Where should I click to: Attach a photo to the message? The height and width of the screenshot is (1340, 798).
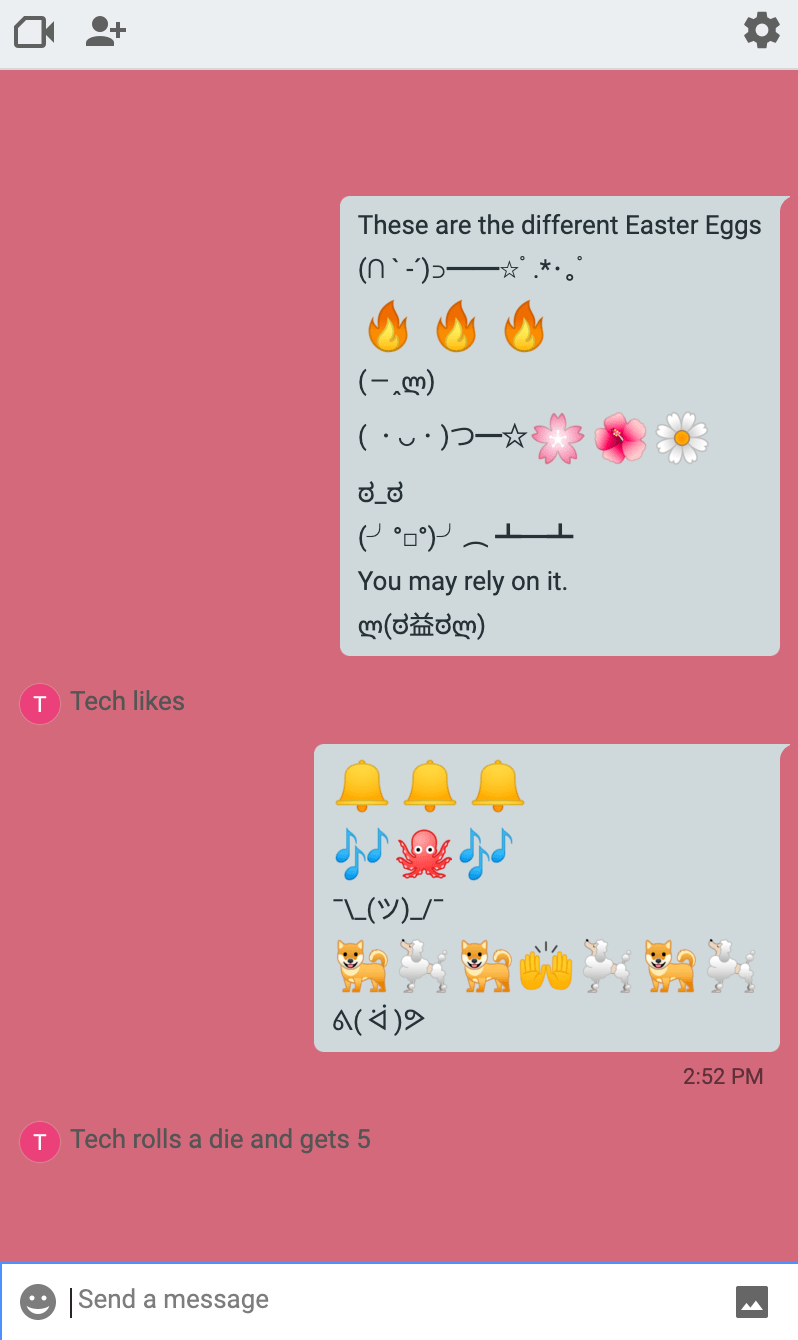tap(752, 1301)
